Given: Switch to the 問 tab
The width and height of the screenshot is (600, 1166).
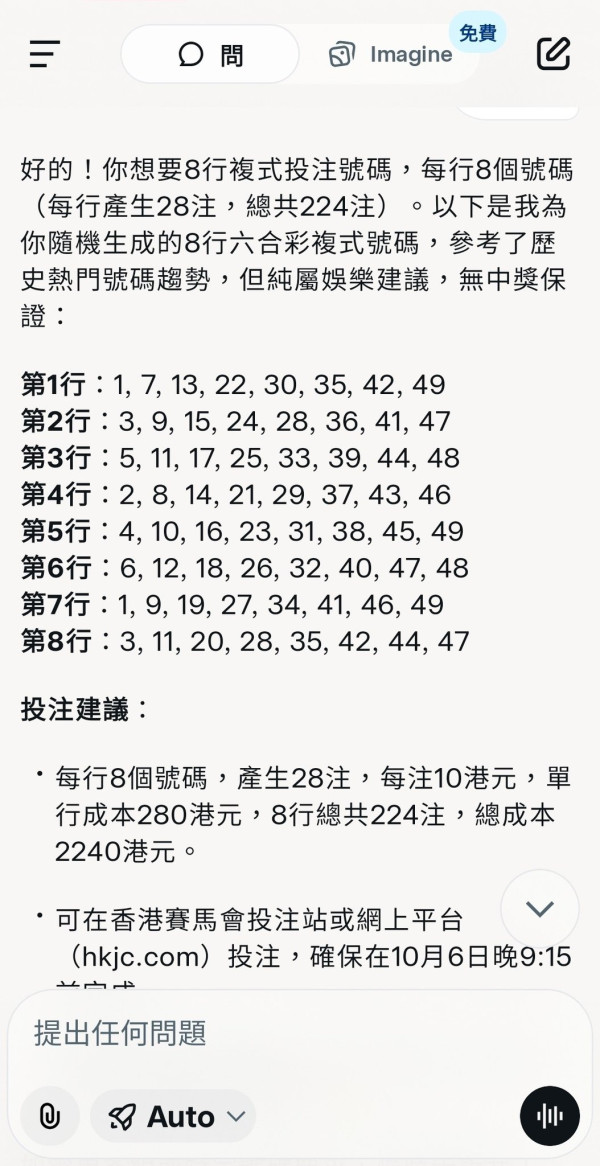Looking at the screenshot, I should pos(210,54).
